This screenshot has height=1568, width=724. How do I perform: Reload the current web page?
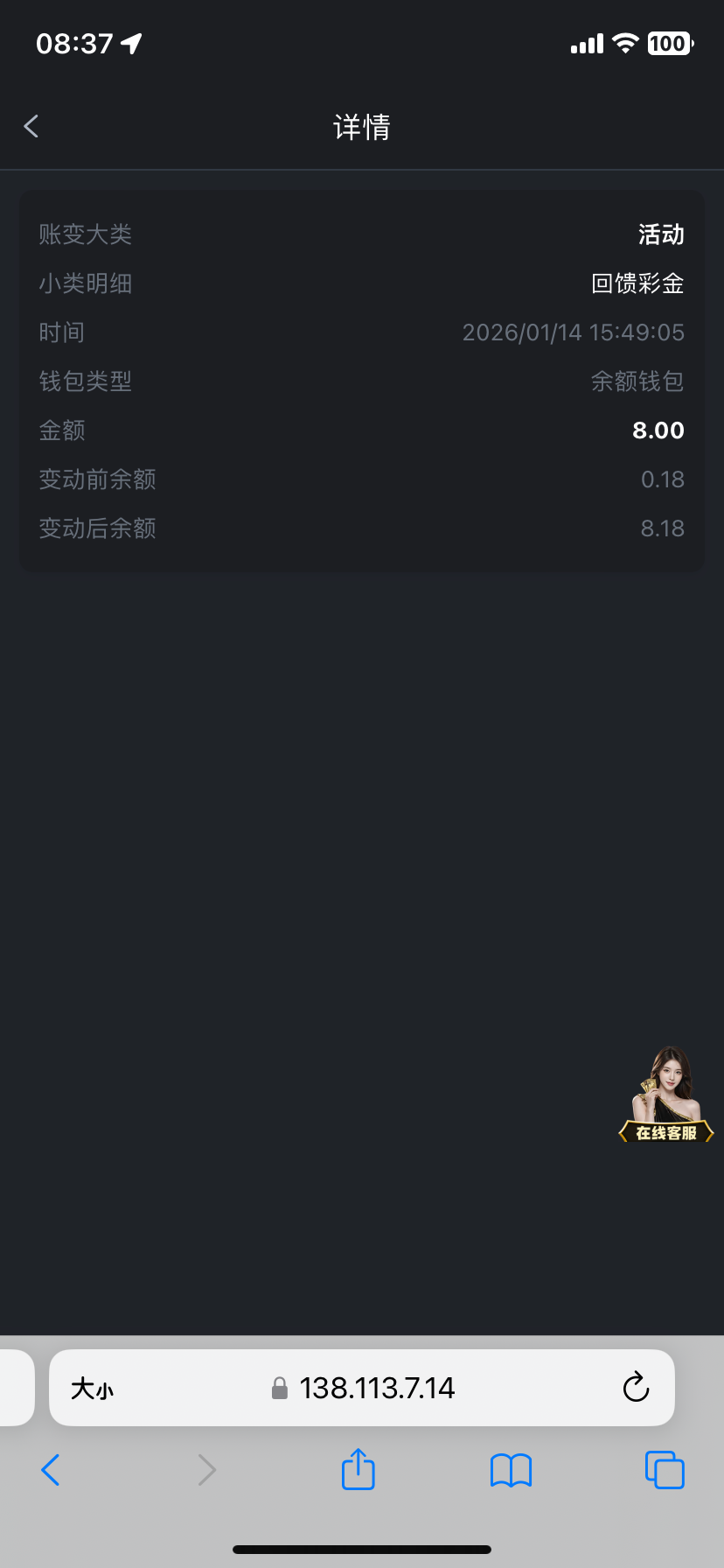636,1388
